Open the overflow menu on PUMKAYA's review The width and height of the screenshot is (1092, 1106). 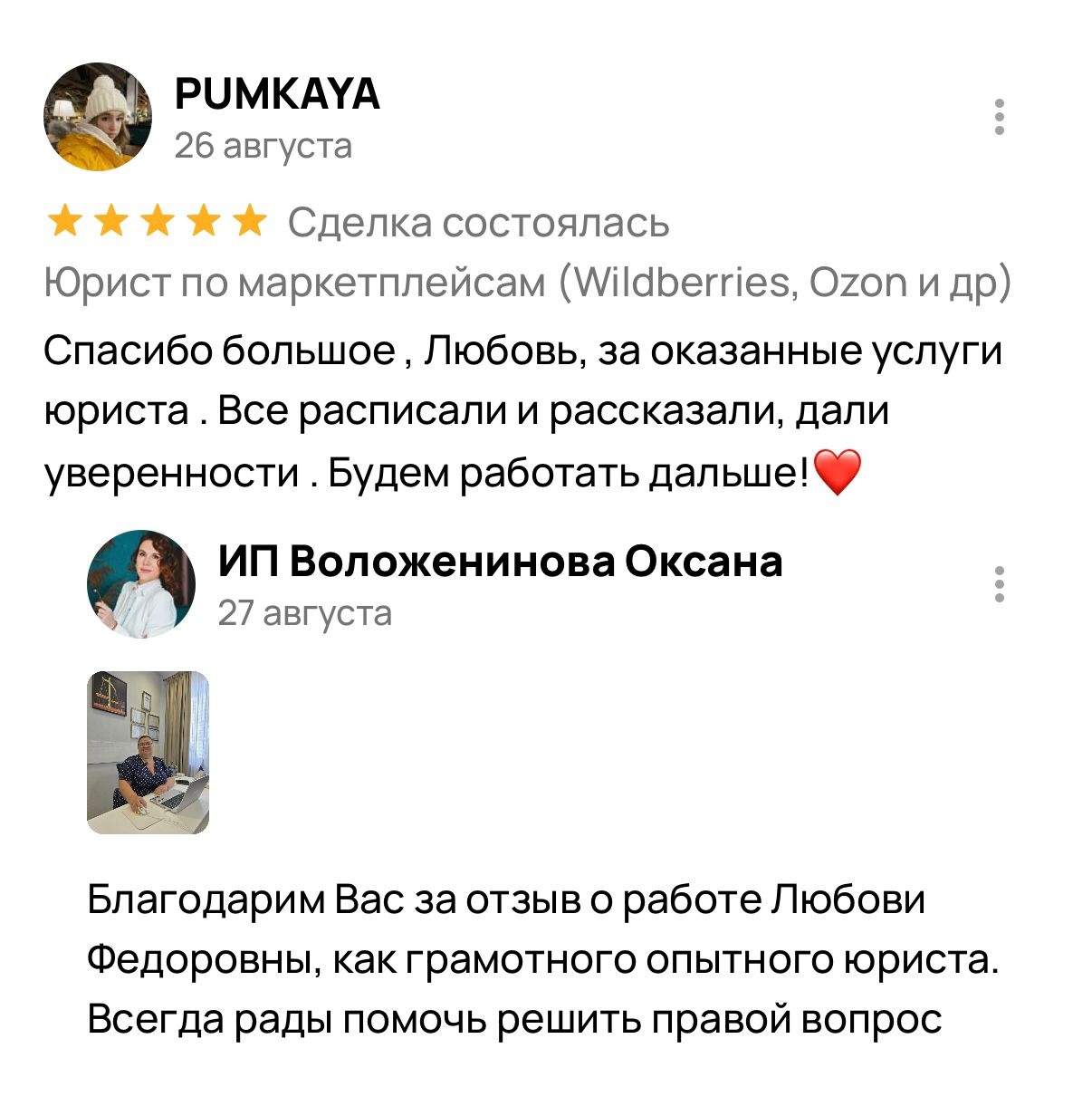pos(1000,118)
